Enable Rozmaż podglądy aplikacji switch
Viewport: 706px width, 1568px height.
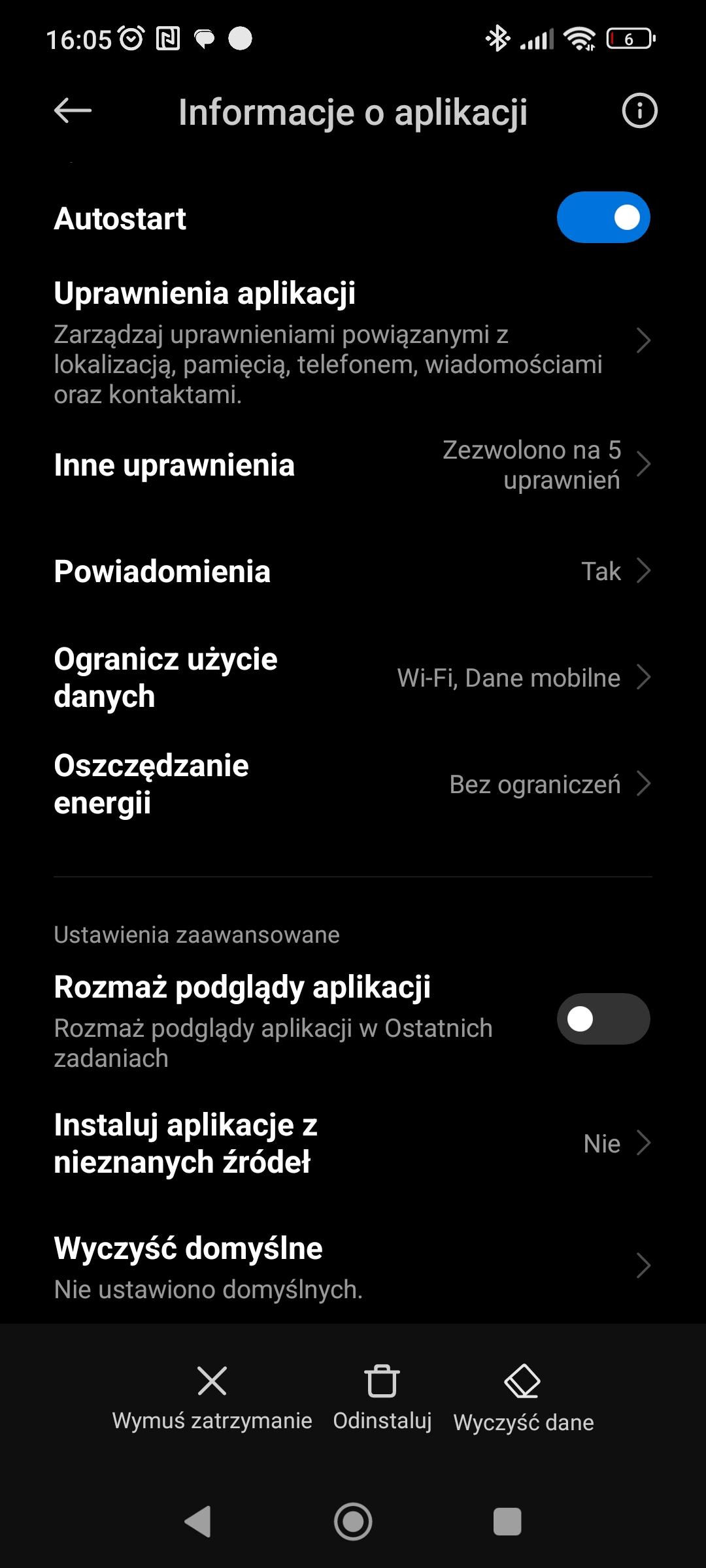(603, 1019)
